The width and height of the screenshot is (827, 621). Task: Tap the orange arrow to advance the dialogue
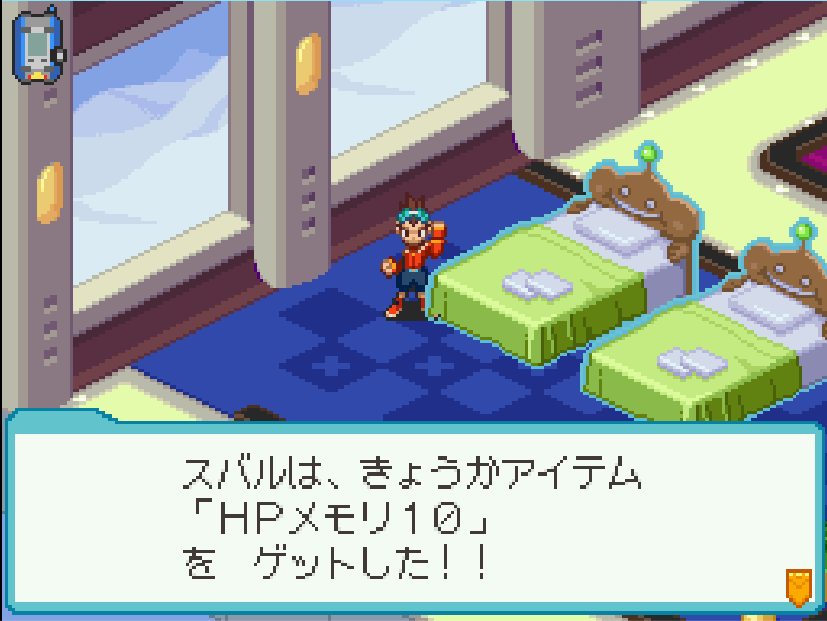tap(797, 586)
